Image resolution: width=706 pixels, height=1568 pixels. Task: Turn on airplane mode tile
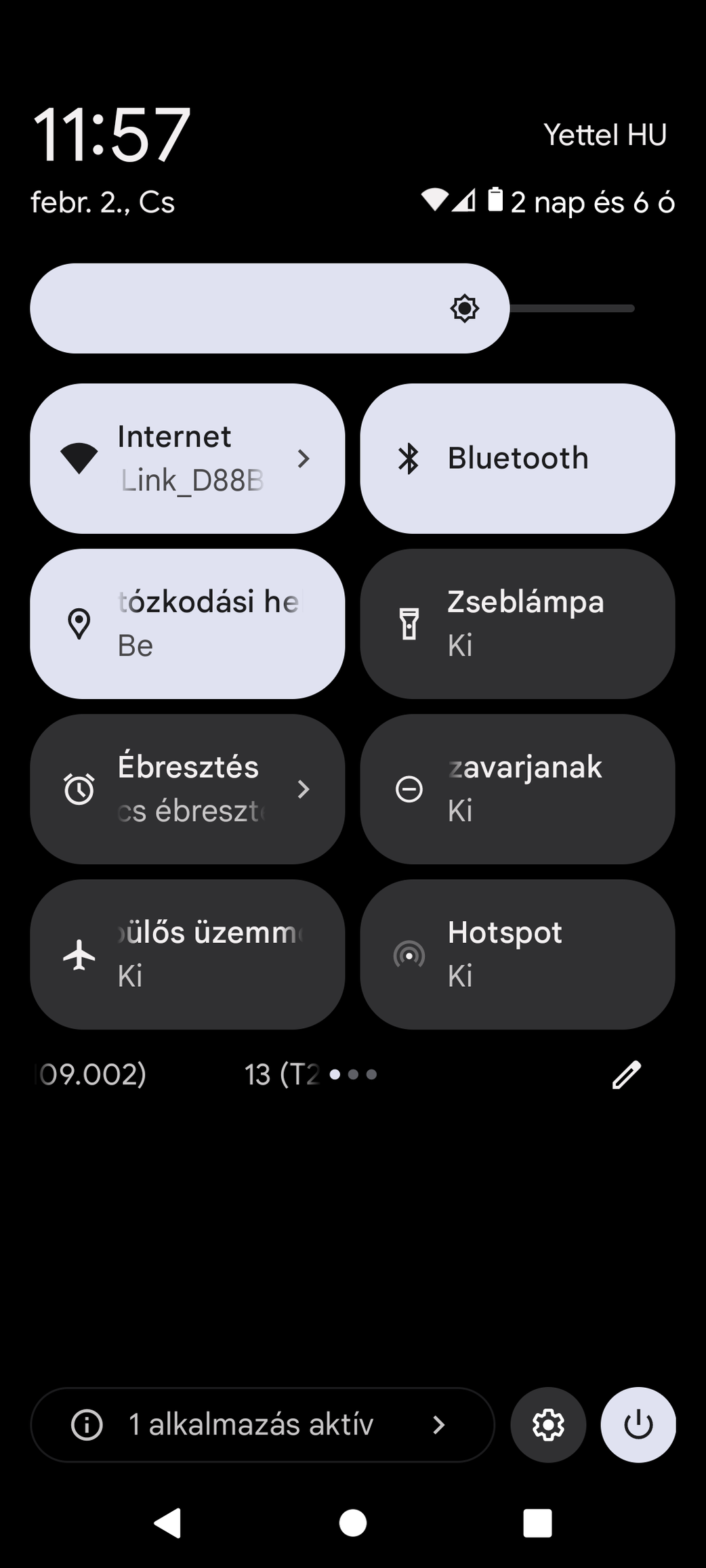pyautogui.click(x=188, y=954)
